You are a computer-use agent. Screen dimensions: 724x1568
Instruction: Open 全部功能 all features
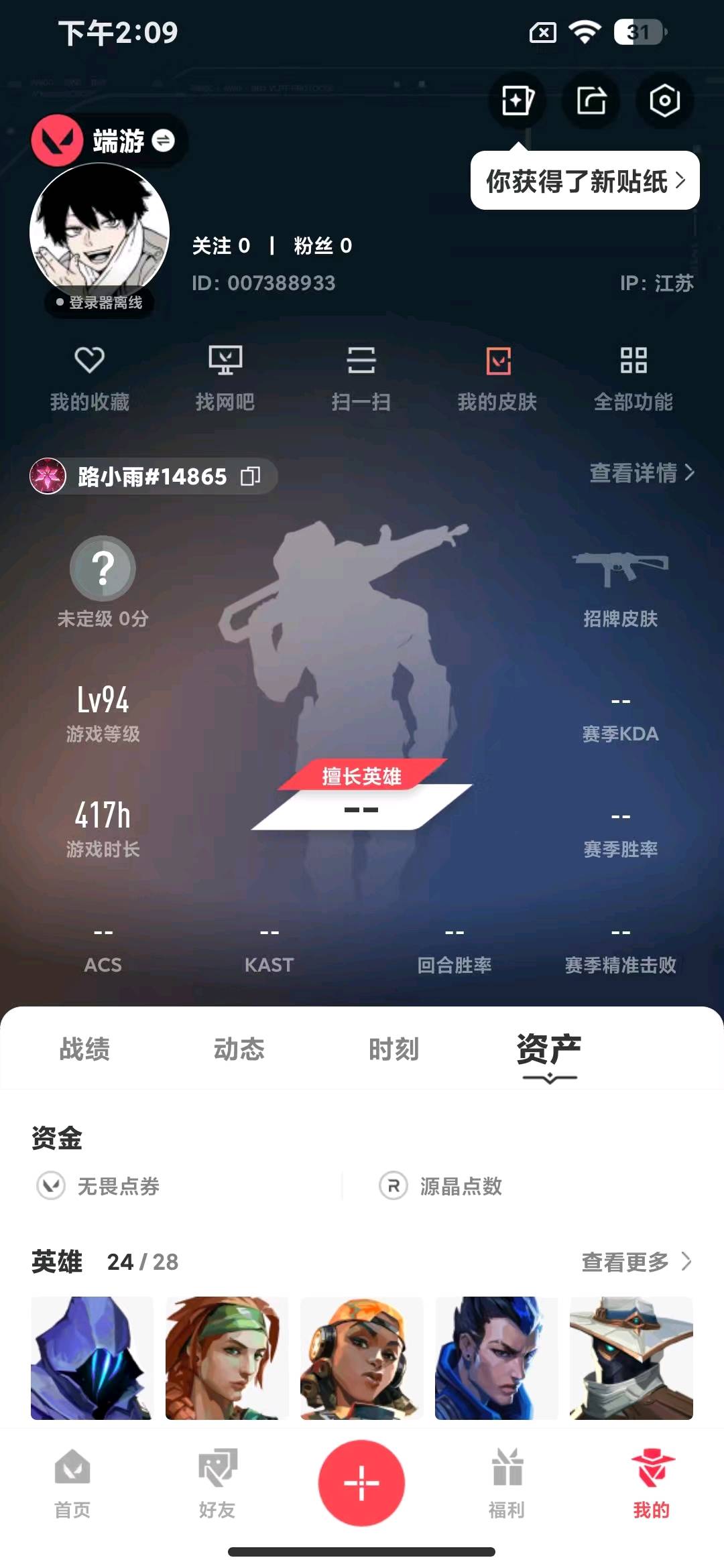[x=633, y=377]
